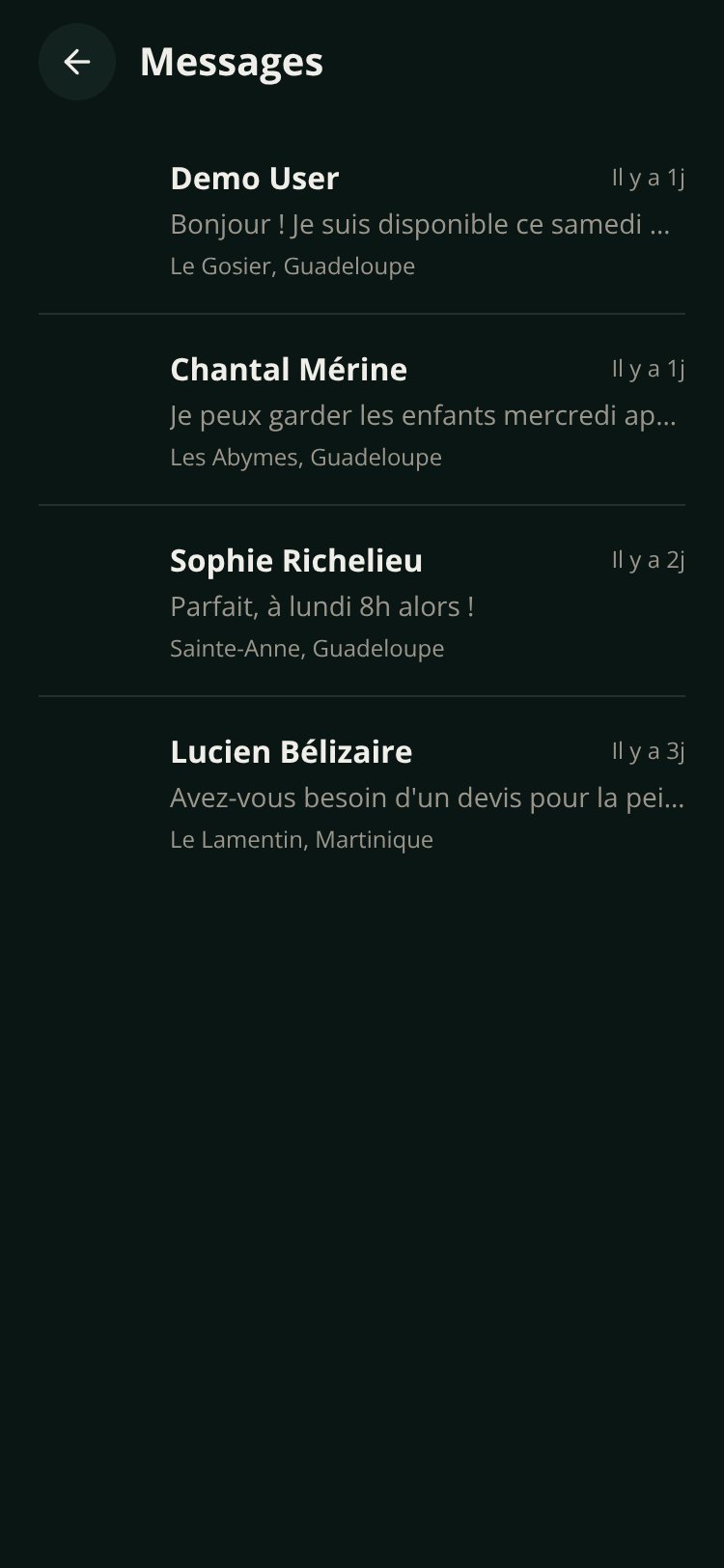Open Chantal Mérine's message thread
This screenshot has height=1568, width=724.
pos(362,410)
